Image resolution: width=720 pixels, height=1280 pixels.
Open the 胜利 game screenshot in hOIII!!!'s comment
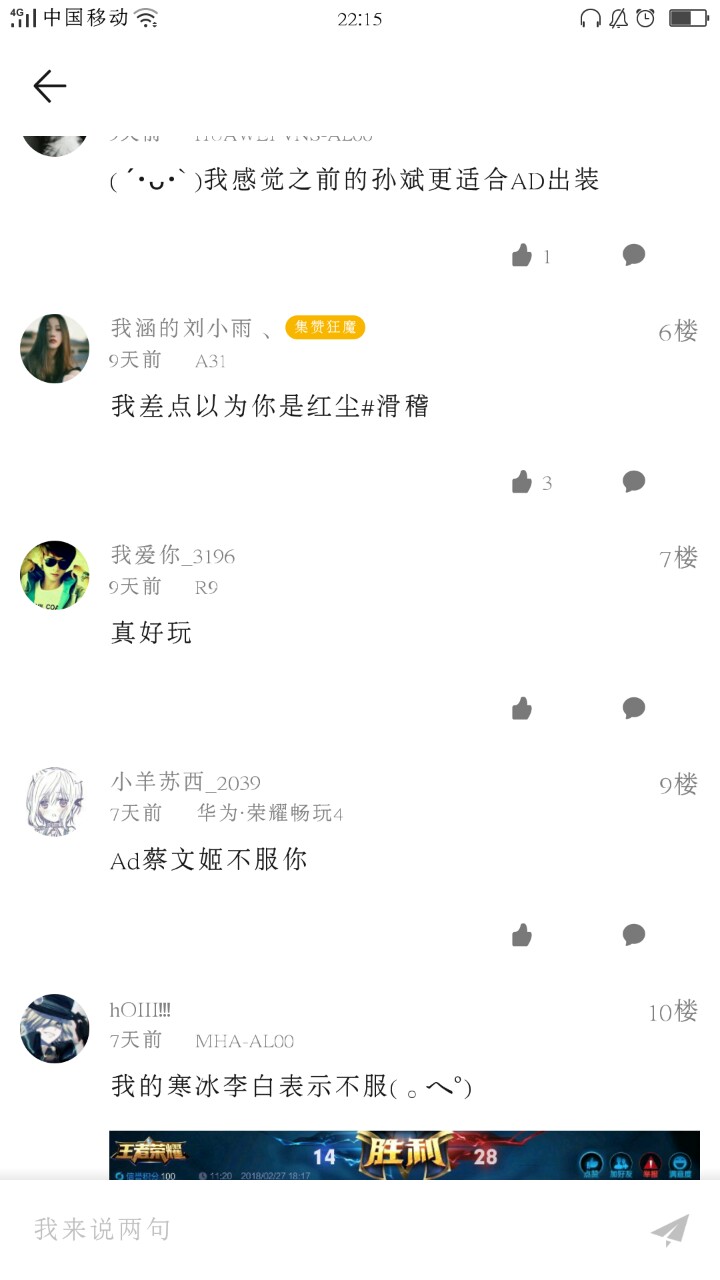coord(404,1155)
